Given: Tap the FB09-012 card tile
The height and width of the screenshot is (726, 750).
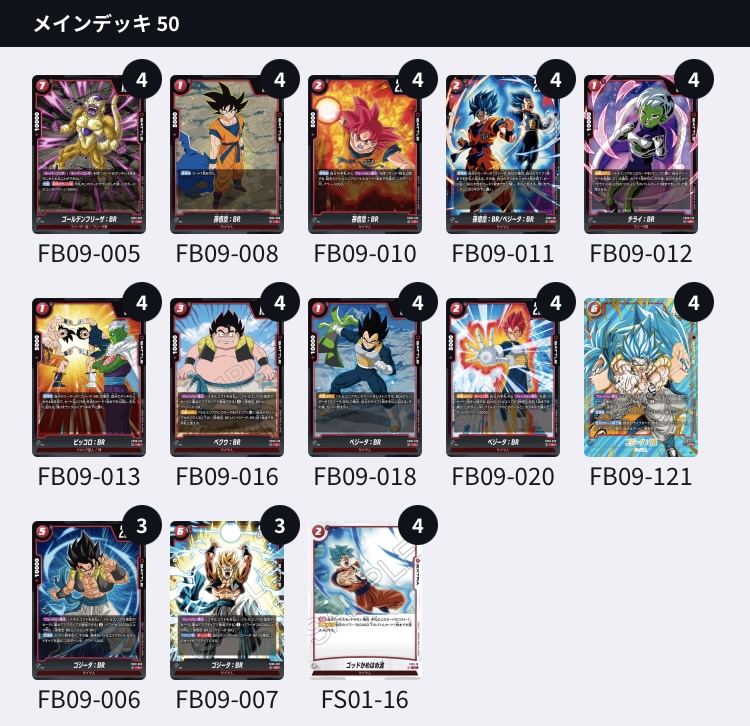Looking at the screenshot, I should point(640,155).
